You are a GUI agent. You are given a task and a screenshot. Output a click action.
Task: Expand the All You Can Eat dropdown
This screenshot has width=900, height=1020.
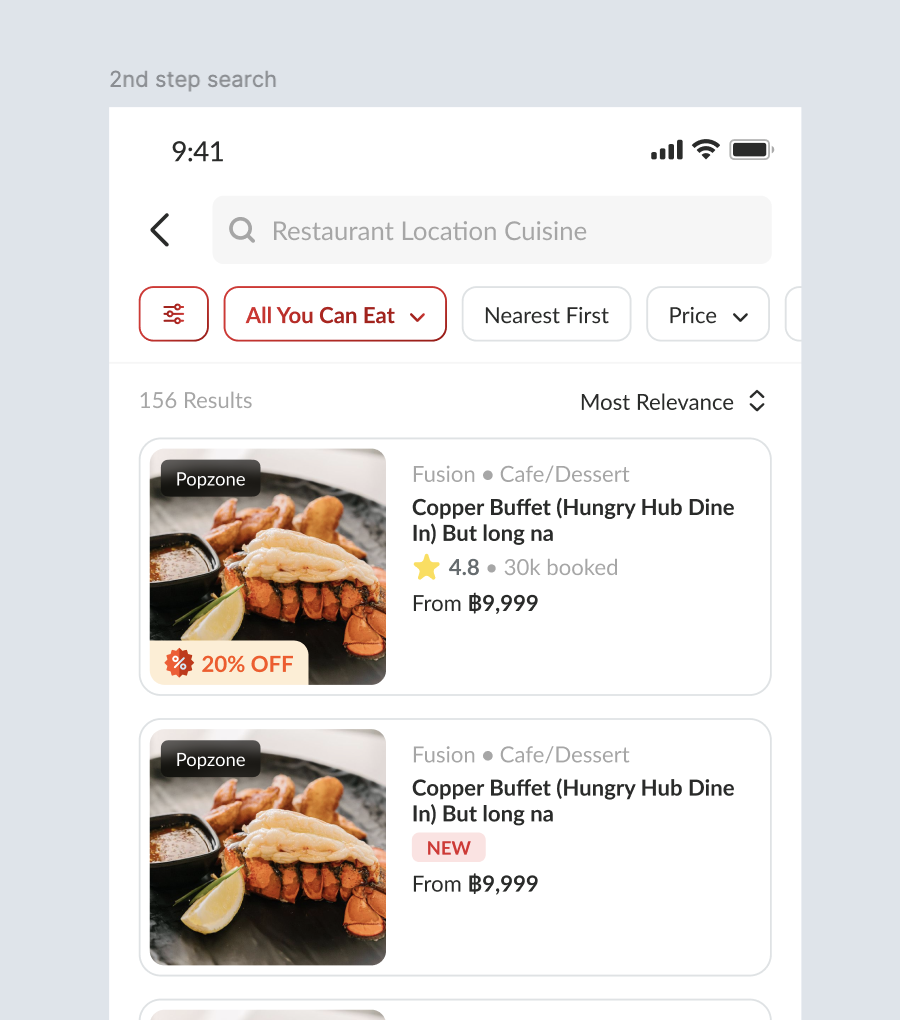point(335,314)
